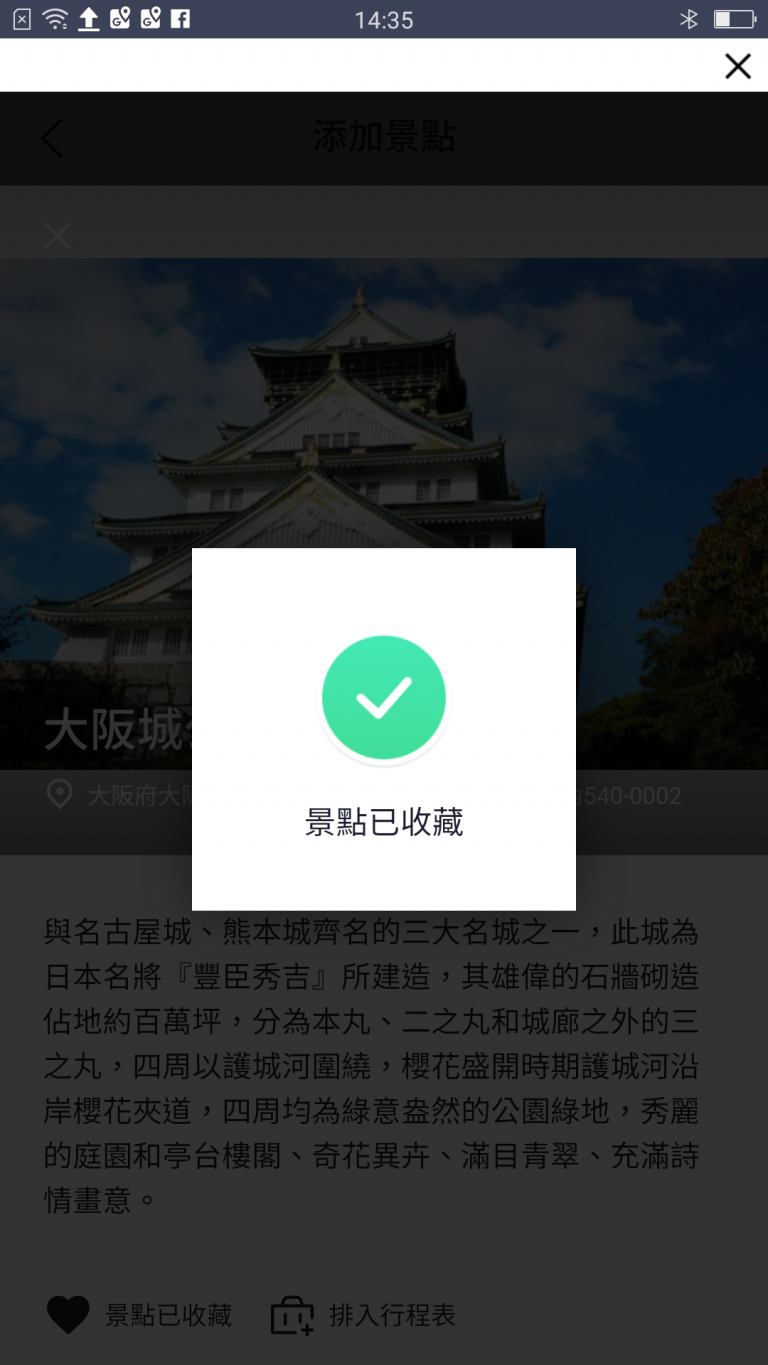Close the panel with the top X
Image resolution: width=768 pixels, height=1365 pixels.
pyautogui.click(x=738, y=66)
